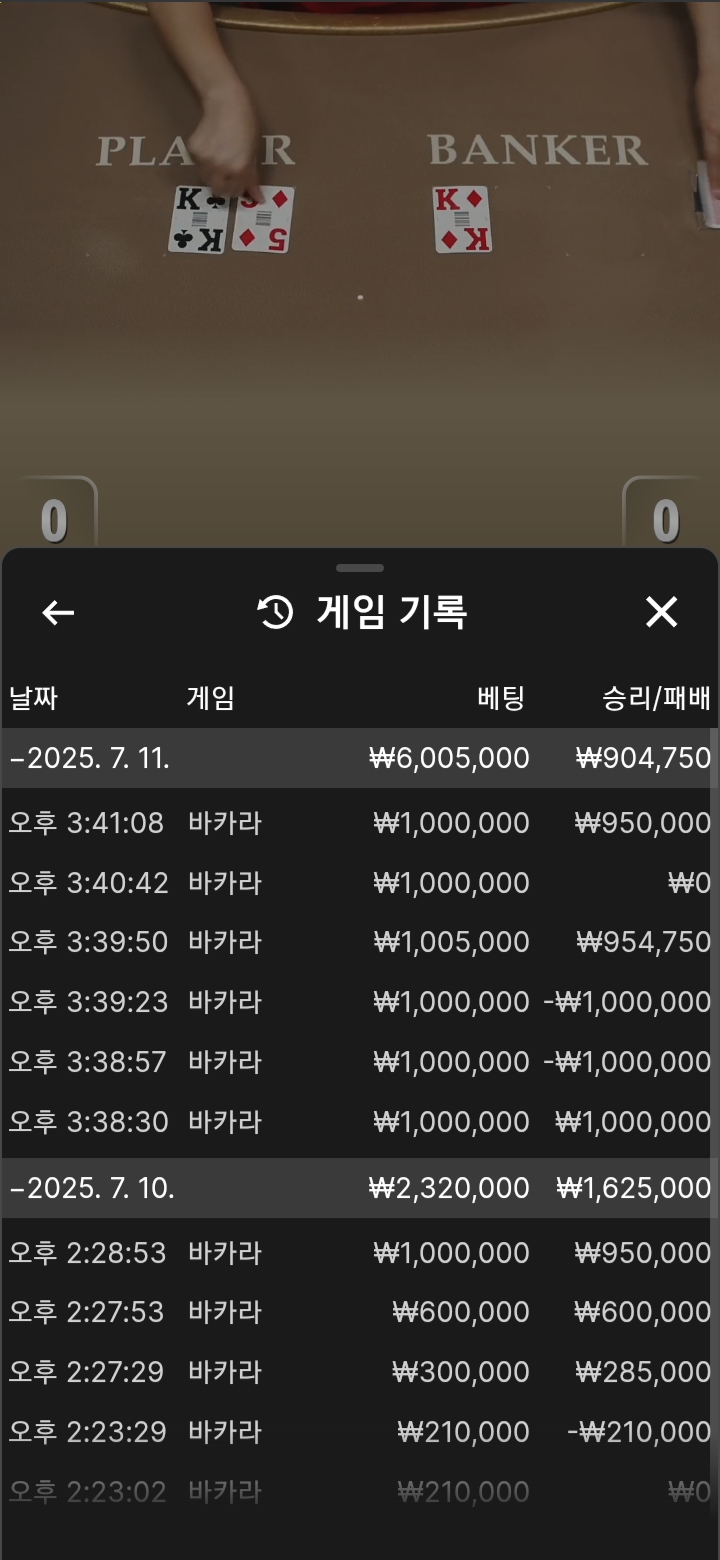Viewport: 720px width, 1560px height.
Task: Tap the drag handle atop the history sheet
Action: click(x=360, y=568)
